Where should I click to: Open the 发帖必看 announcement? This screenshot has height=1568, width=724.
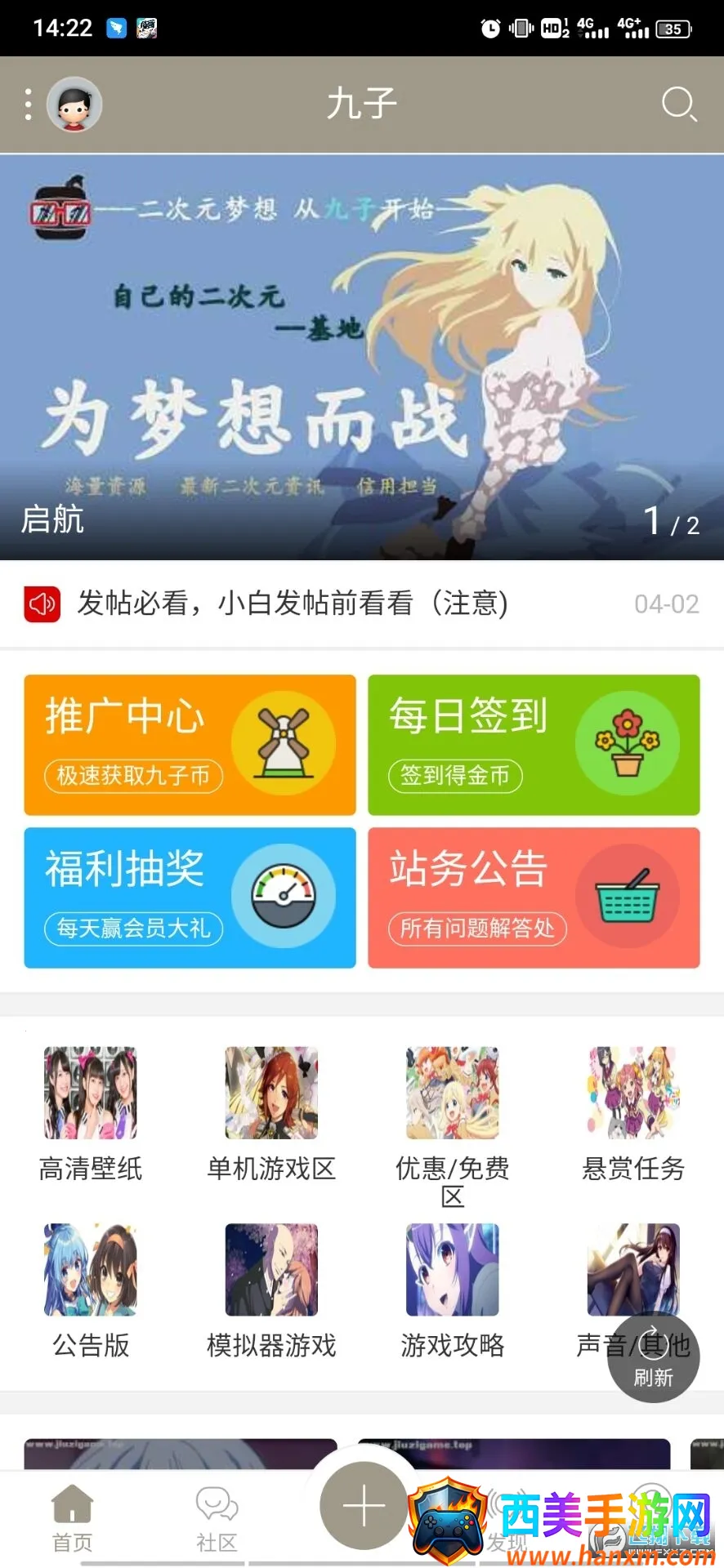pos(293,604)
